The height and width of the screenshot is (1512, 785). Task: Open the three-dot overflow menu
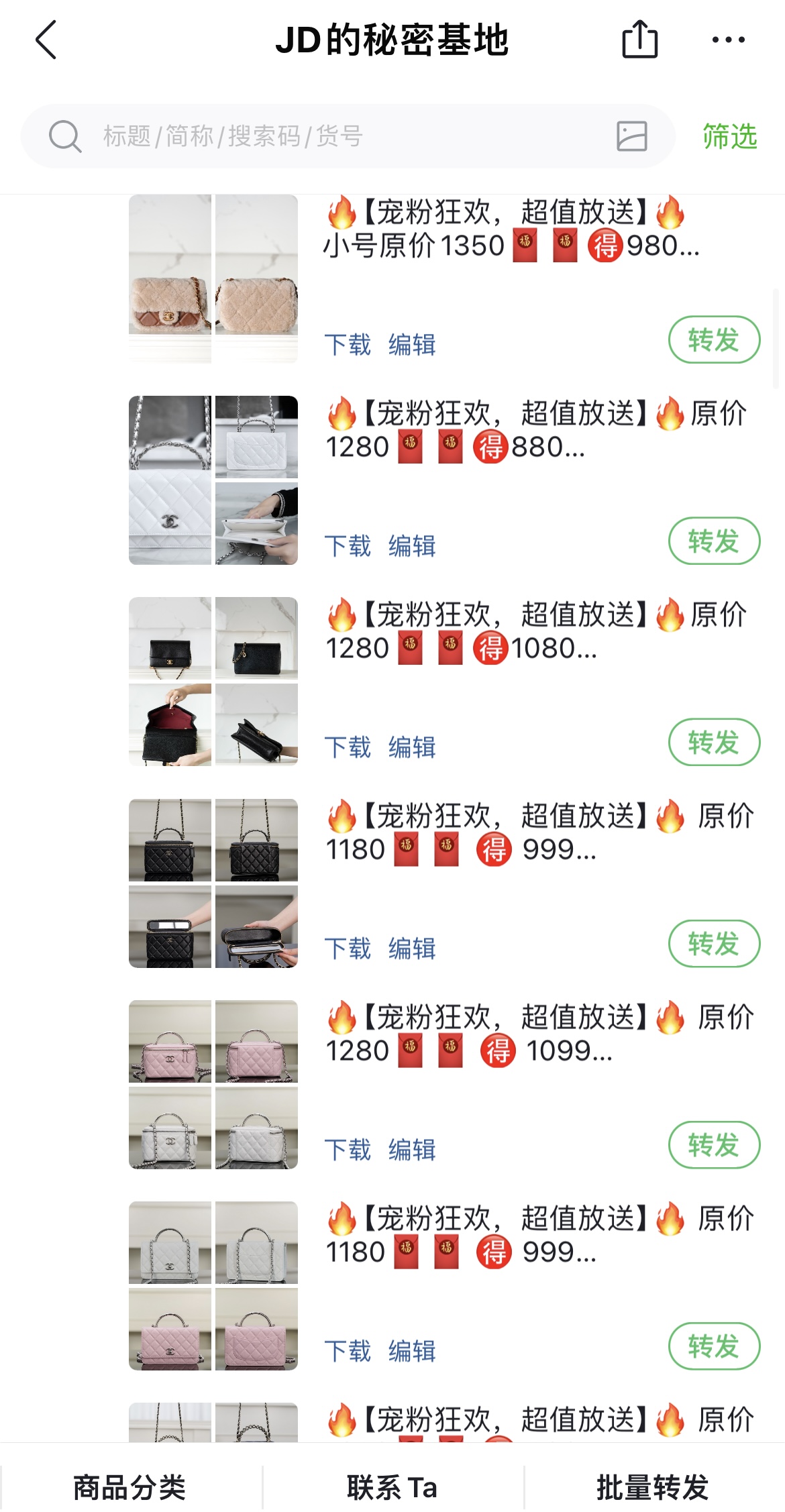pos(728,40)
